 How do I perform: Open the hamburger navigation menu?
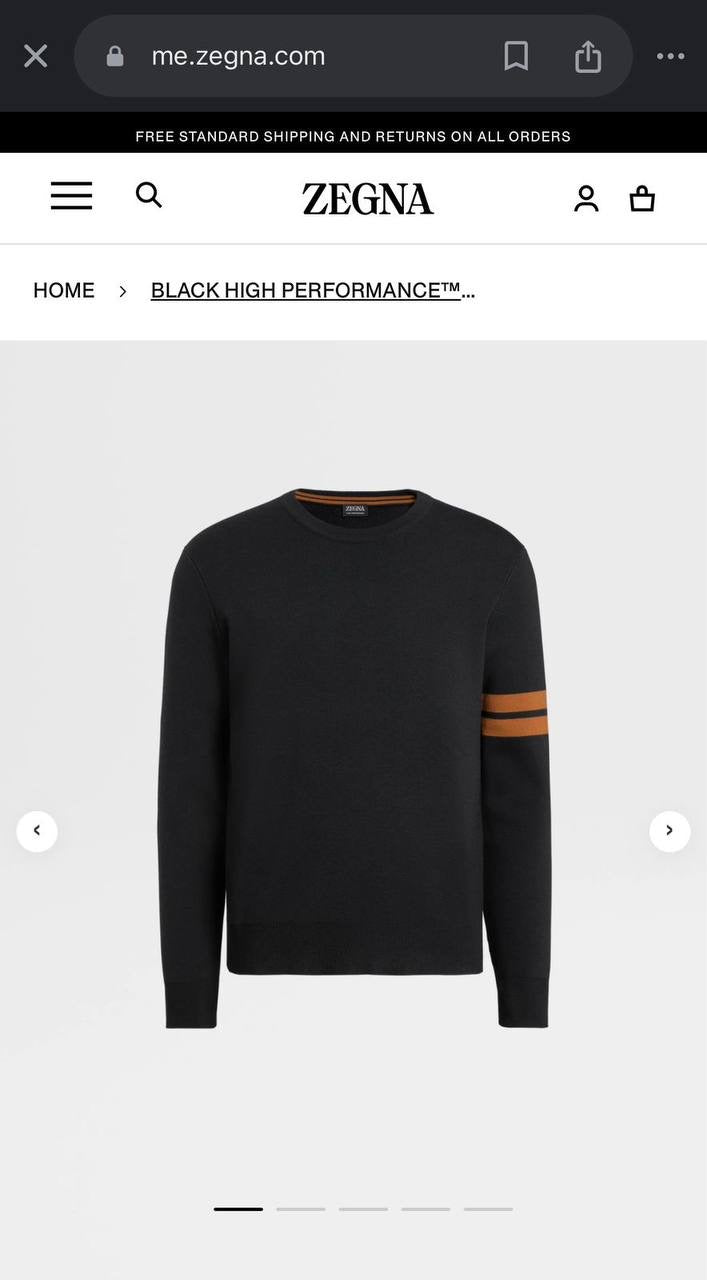(71, 196)
